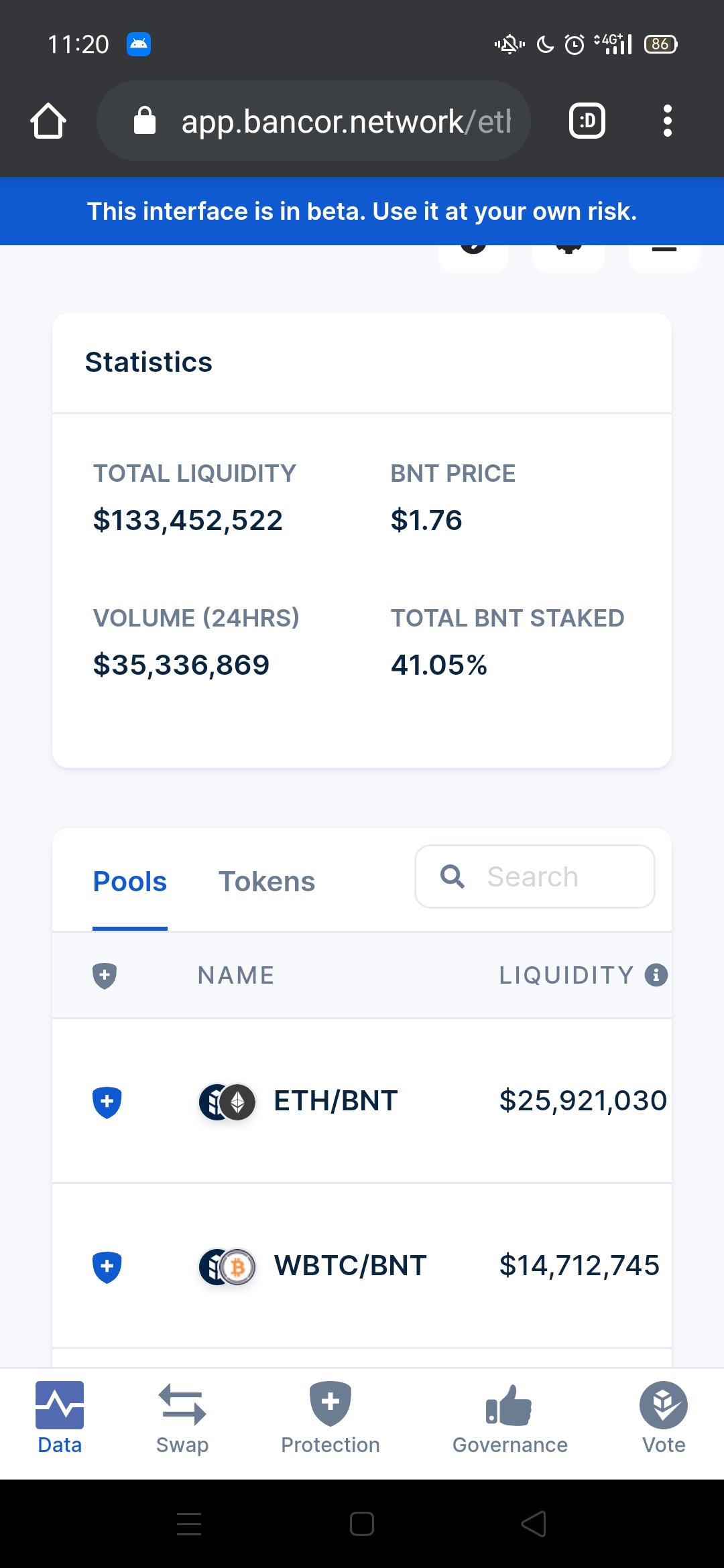Switch to the Tokens tab
This screenshot has width=724, height=1568.
click(x=267, y=882)
